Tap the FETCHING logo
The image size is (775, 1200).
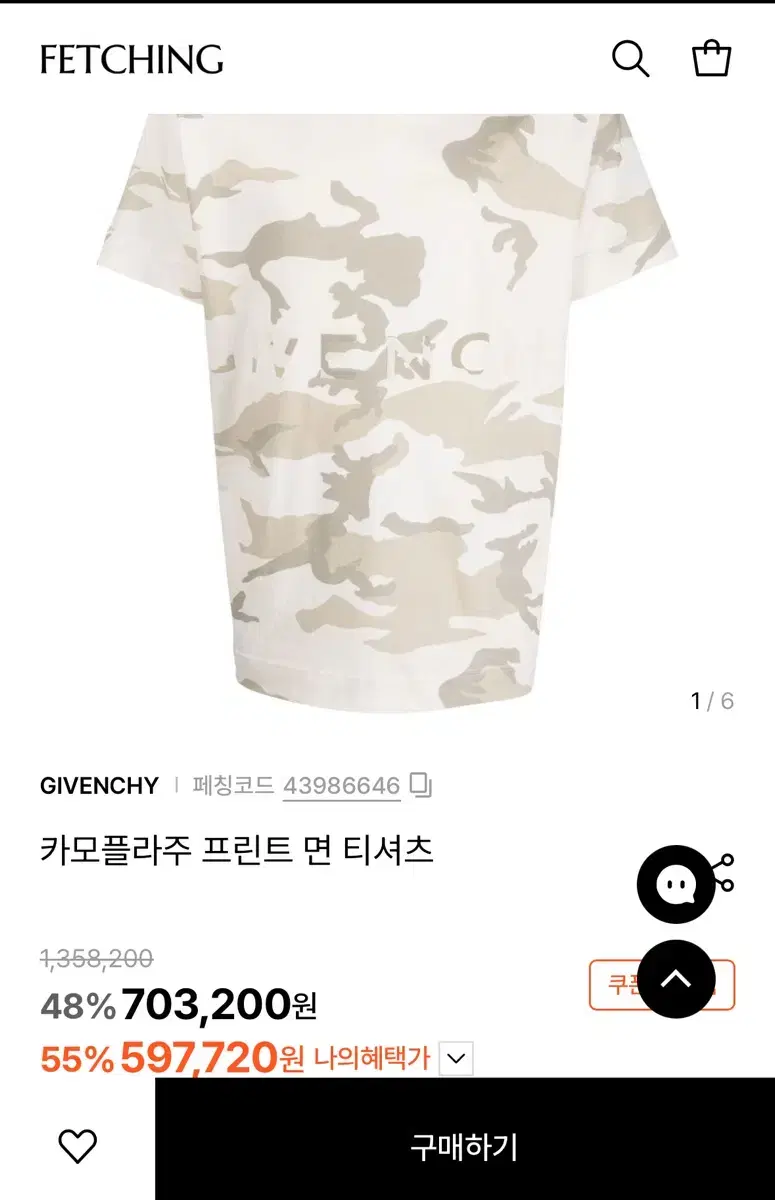click(x=128, y=60)
